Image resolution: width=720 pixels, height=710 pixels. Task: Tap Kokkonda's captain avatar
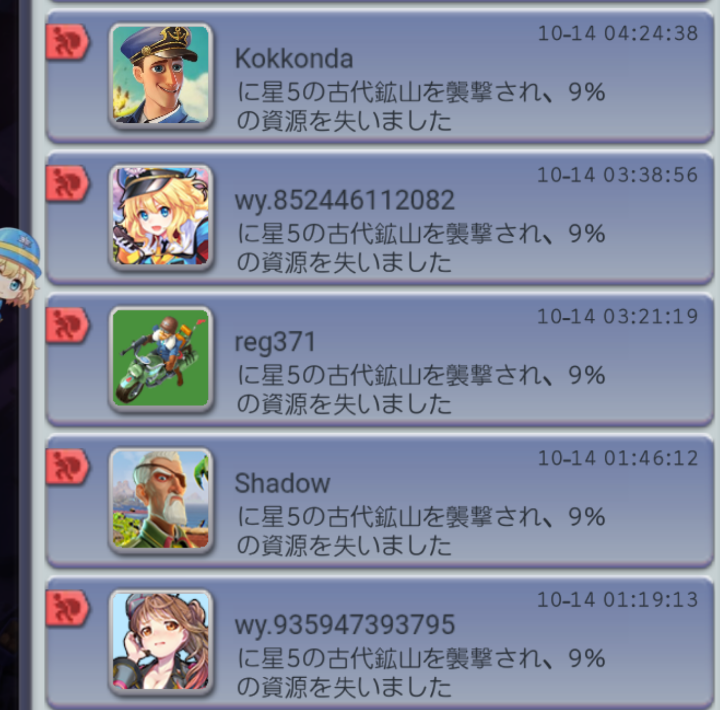point(161,75)
